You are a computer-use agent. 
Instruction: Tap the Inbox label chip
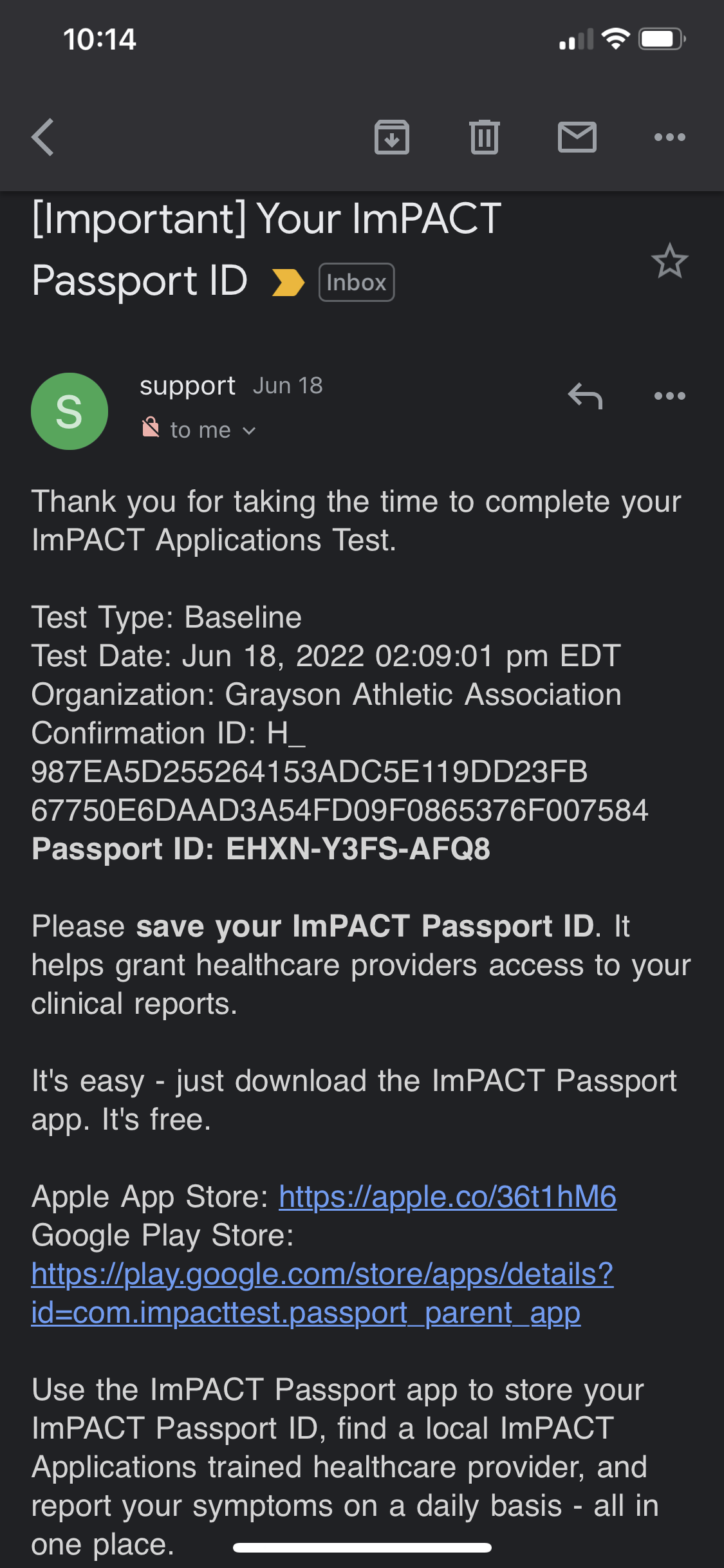[357, 283]
